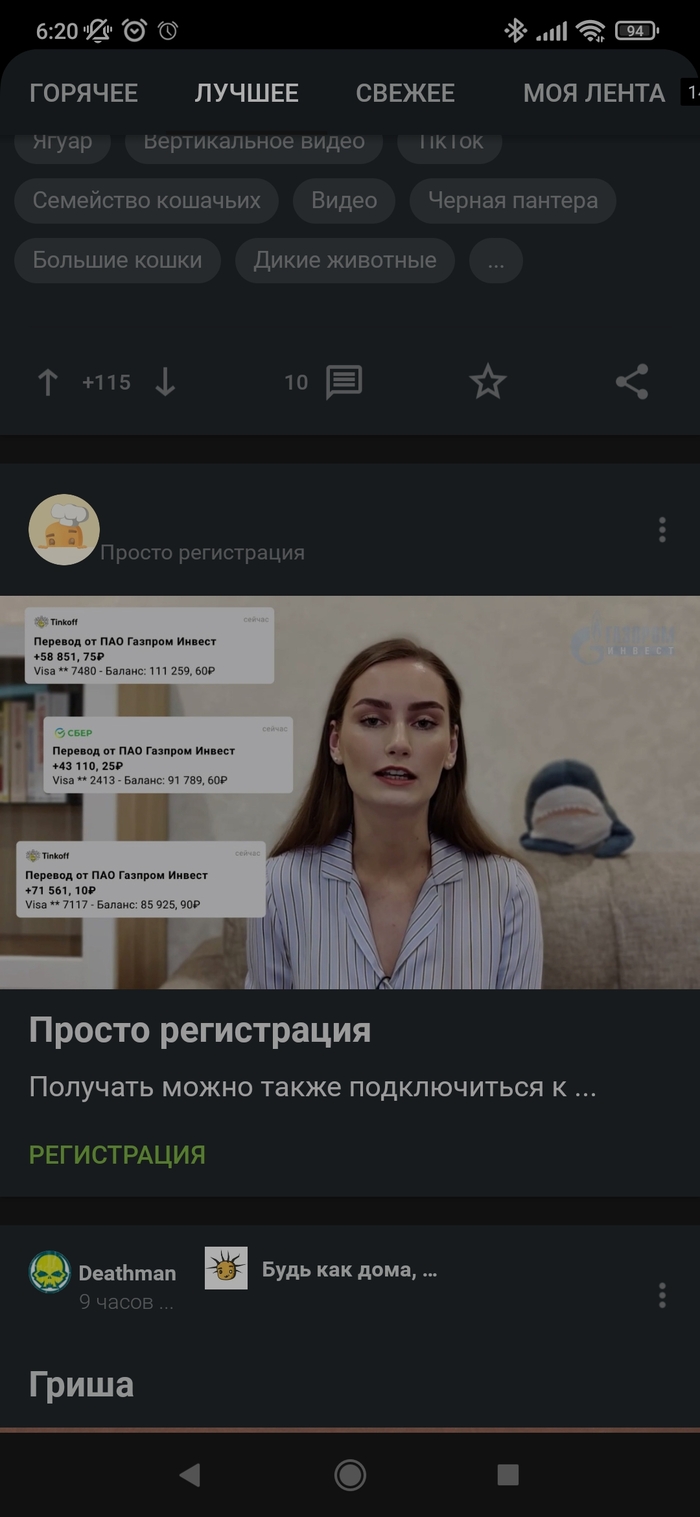
Task: Open the Просто регистрация video ad image
Action: (350, 792)
